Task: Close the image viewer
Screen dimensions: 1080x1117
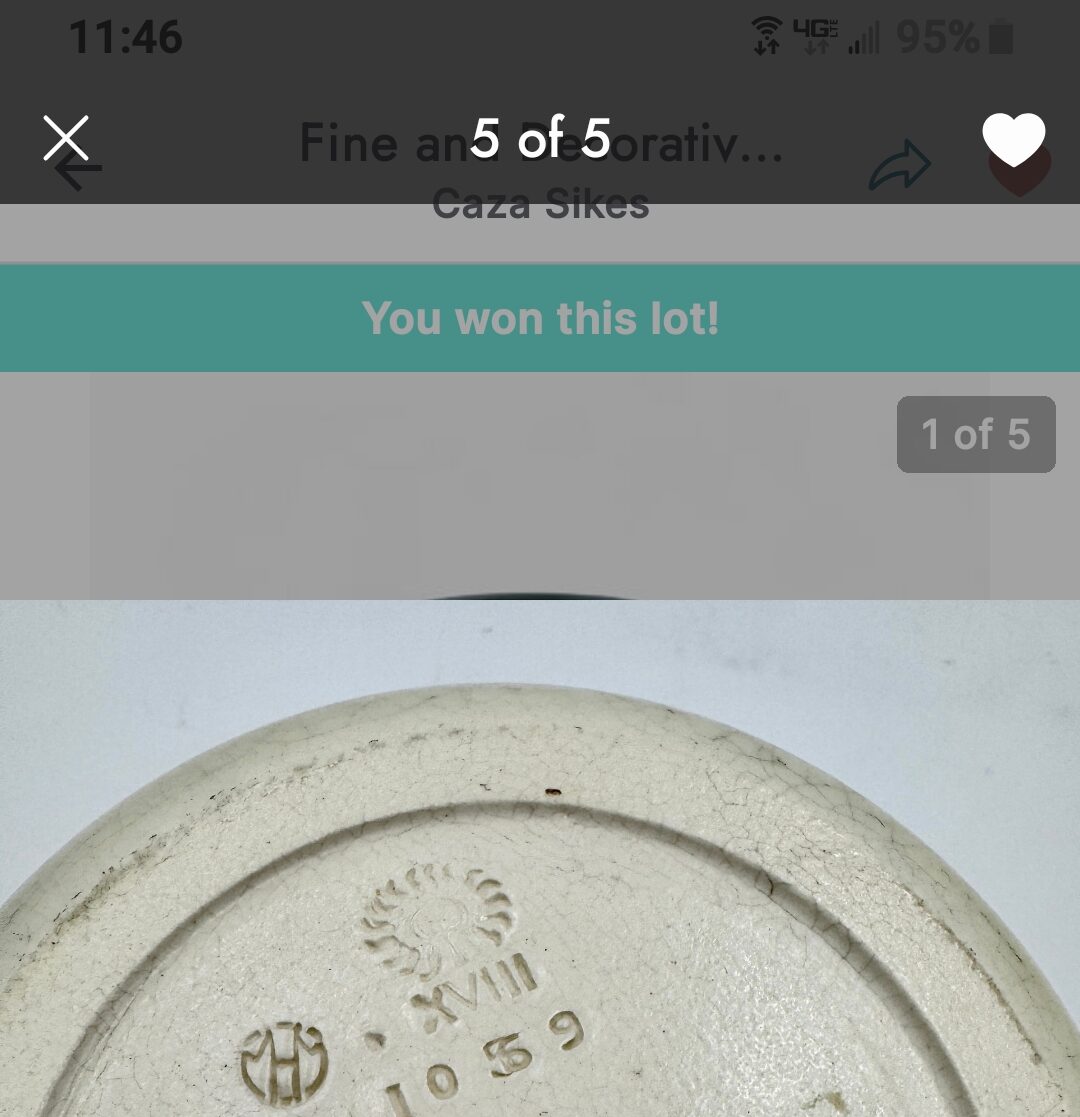Action: (66, 138)
